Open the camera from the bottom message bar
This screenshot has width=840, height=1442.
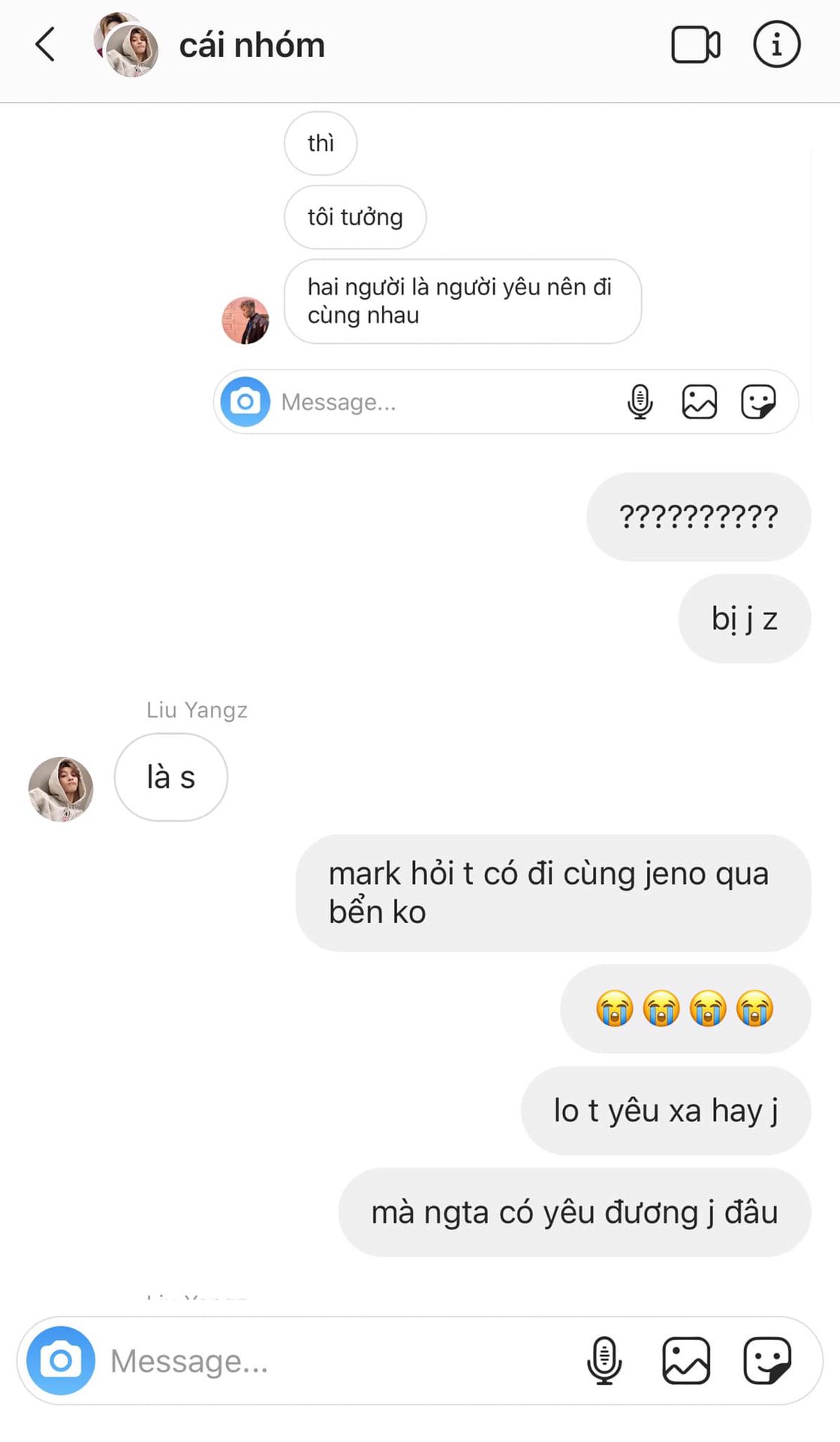(61, 1360)
